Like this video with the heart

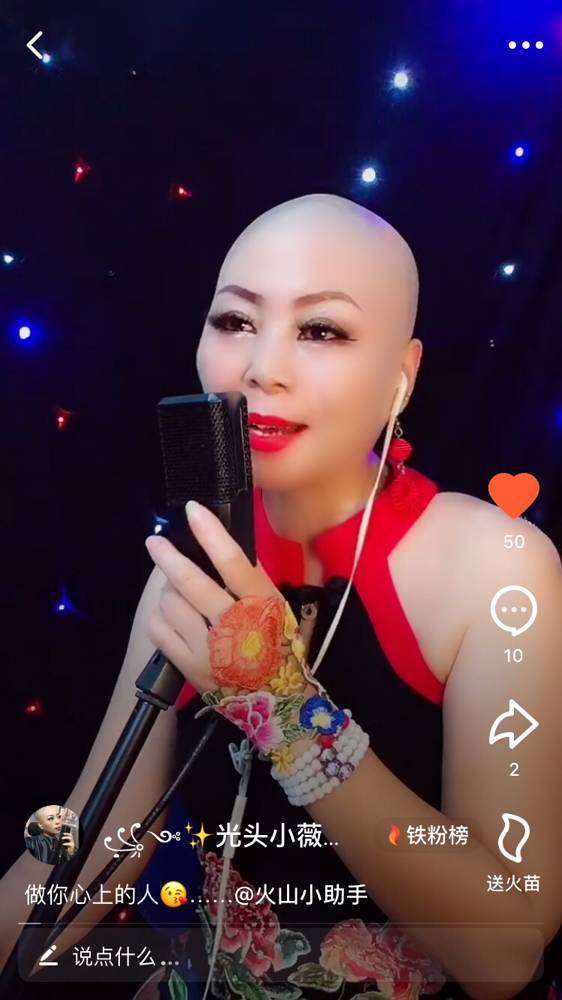tap(514, 496)
